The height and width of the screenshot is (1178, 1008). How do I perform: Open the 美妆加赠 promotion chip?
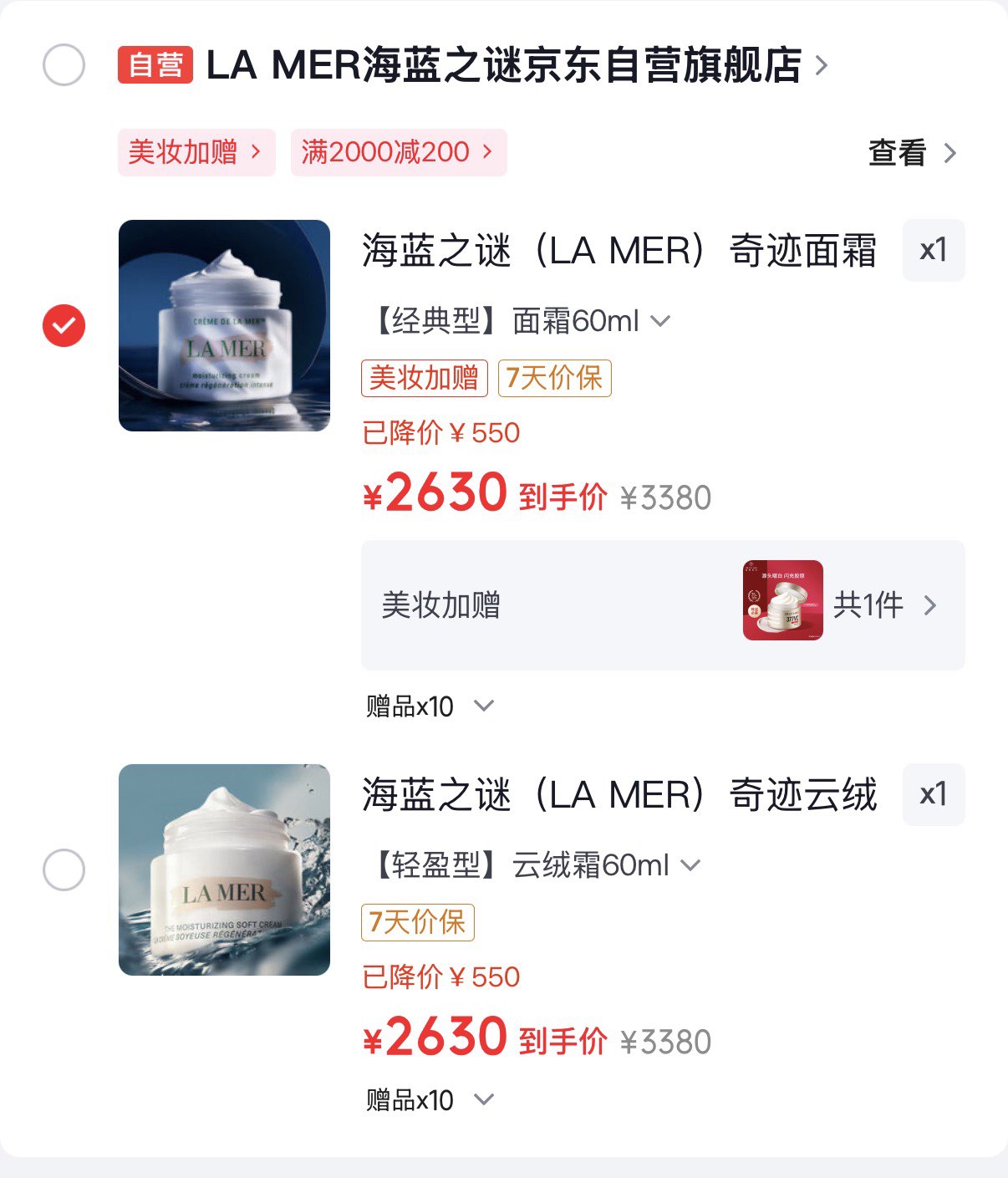click(x=196, y=152)
